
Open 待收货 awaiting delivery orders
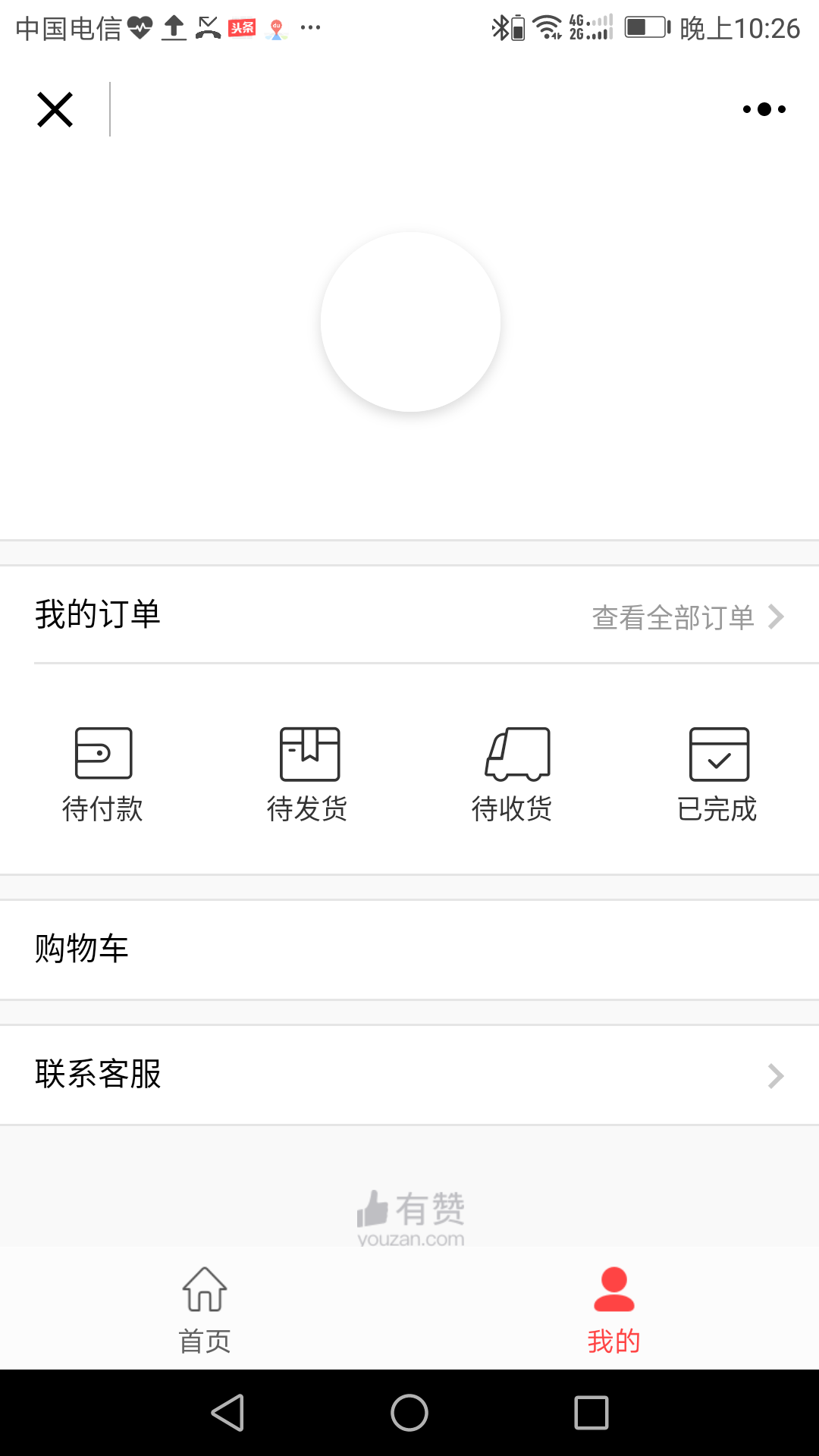(x=513, y=775)
